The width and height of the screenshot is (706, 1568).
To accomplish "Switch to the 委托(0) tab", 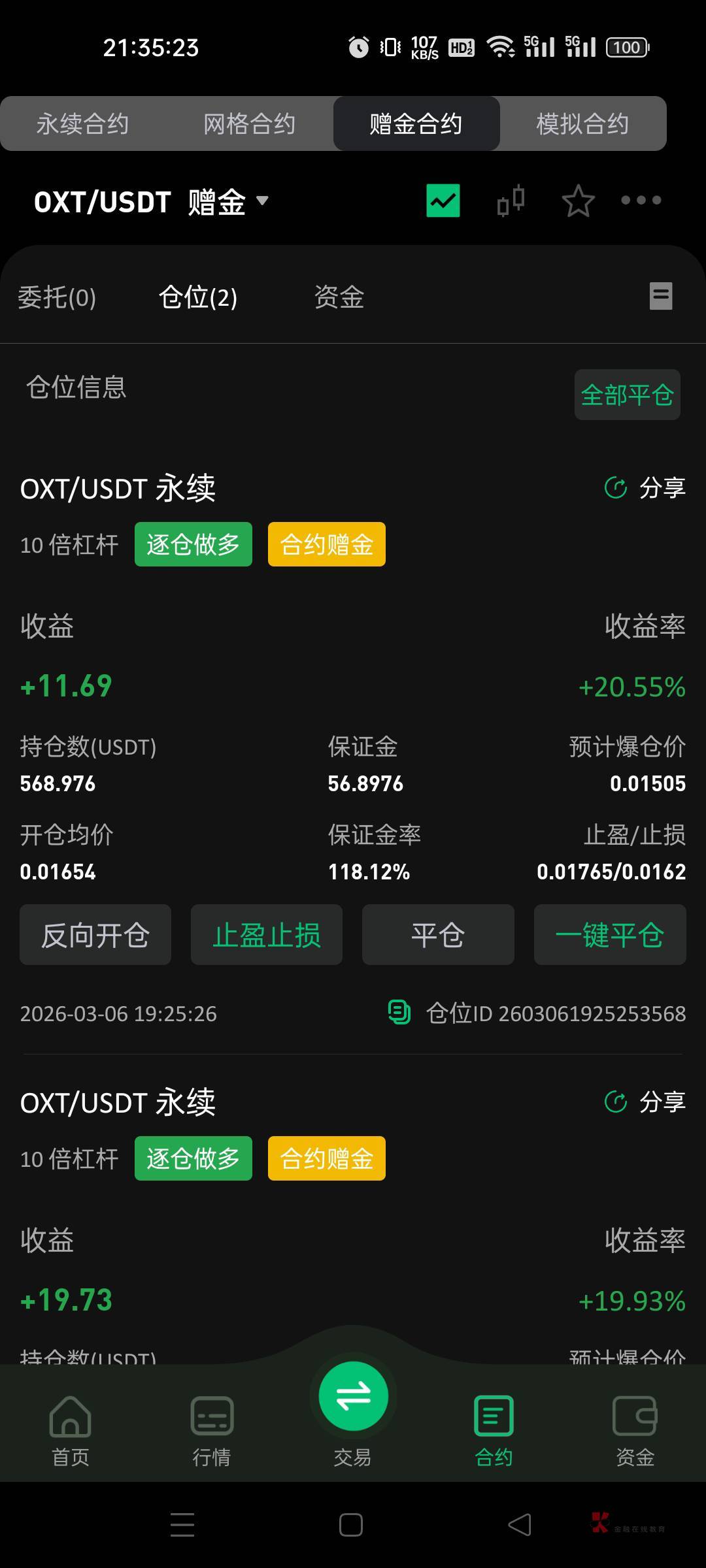I will (57, 297).
